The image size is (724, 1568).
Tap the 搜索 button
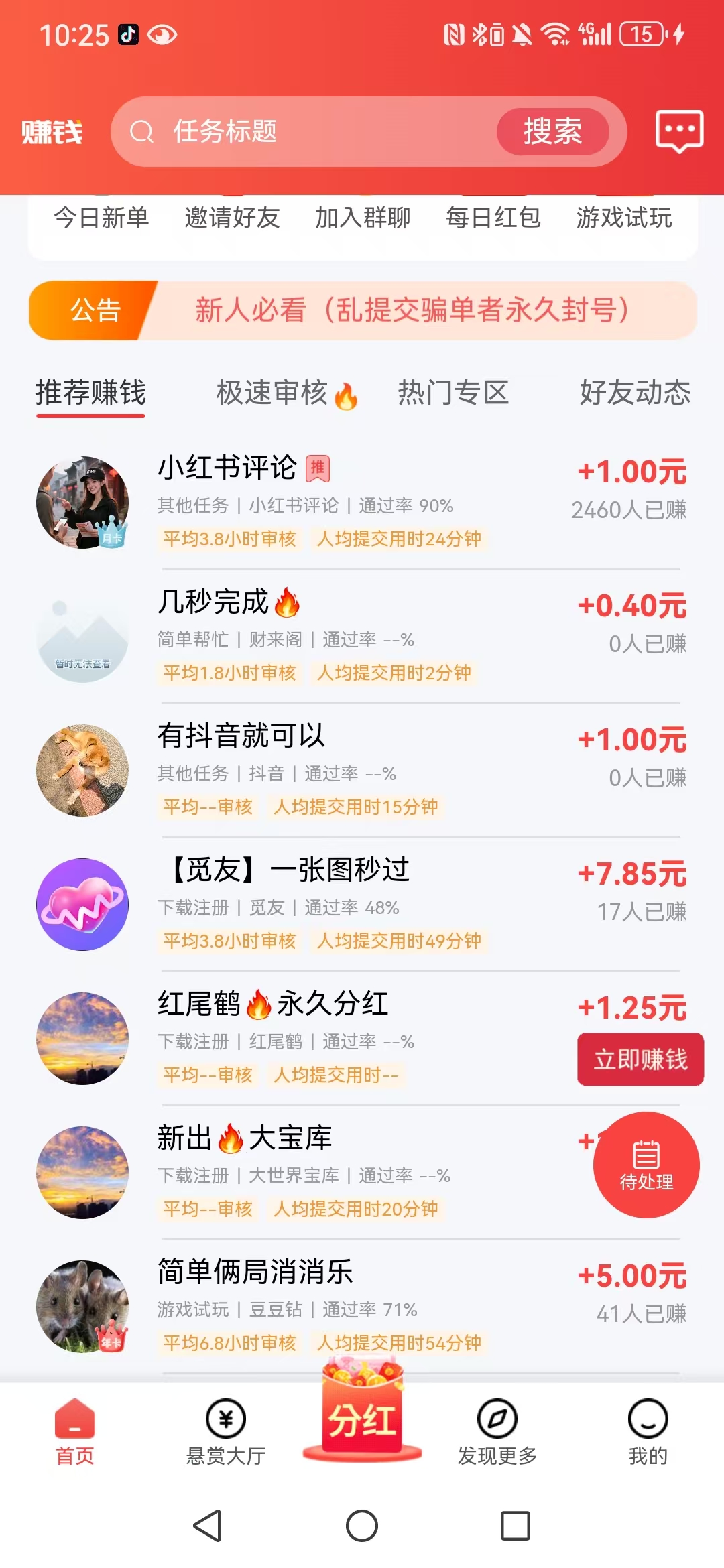552,131
